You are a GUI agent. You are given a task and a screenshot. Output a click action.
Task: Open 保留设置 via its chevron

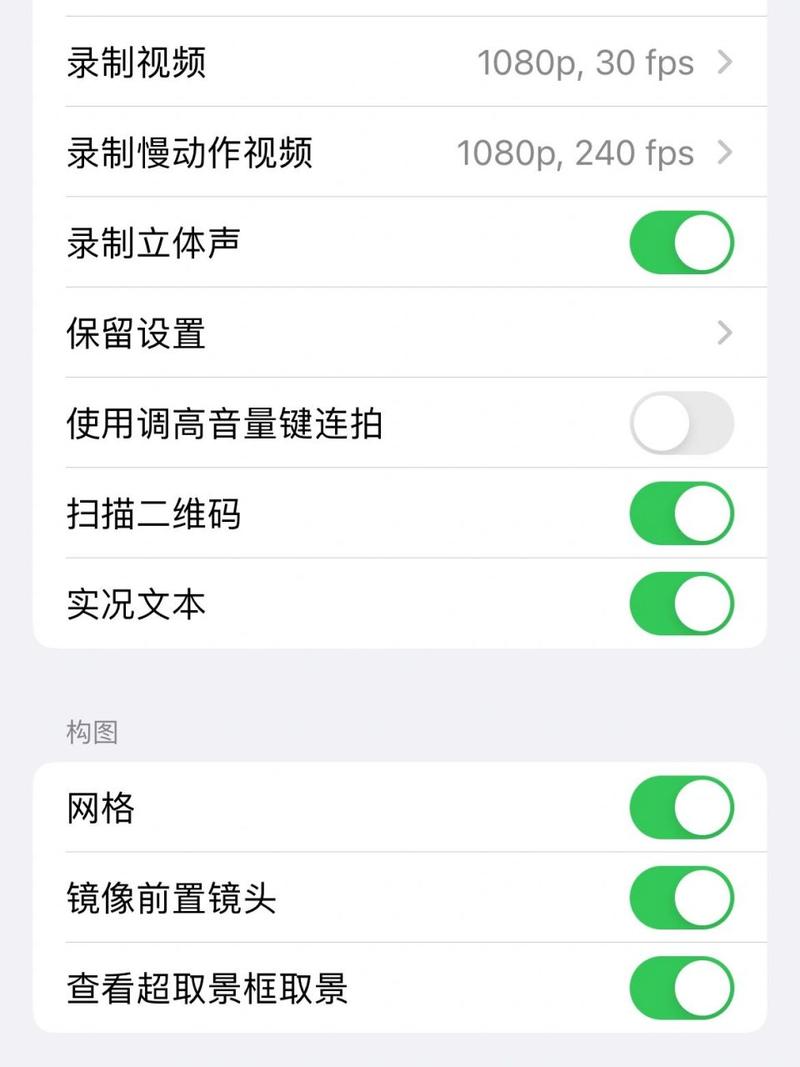(726, 334)
